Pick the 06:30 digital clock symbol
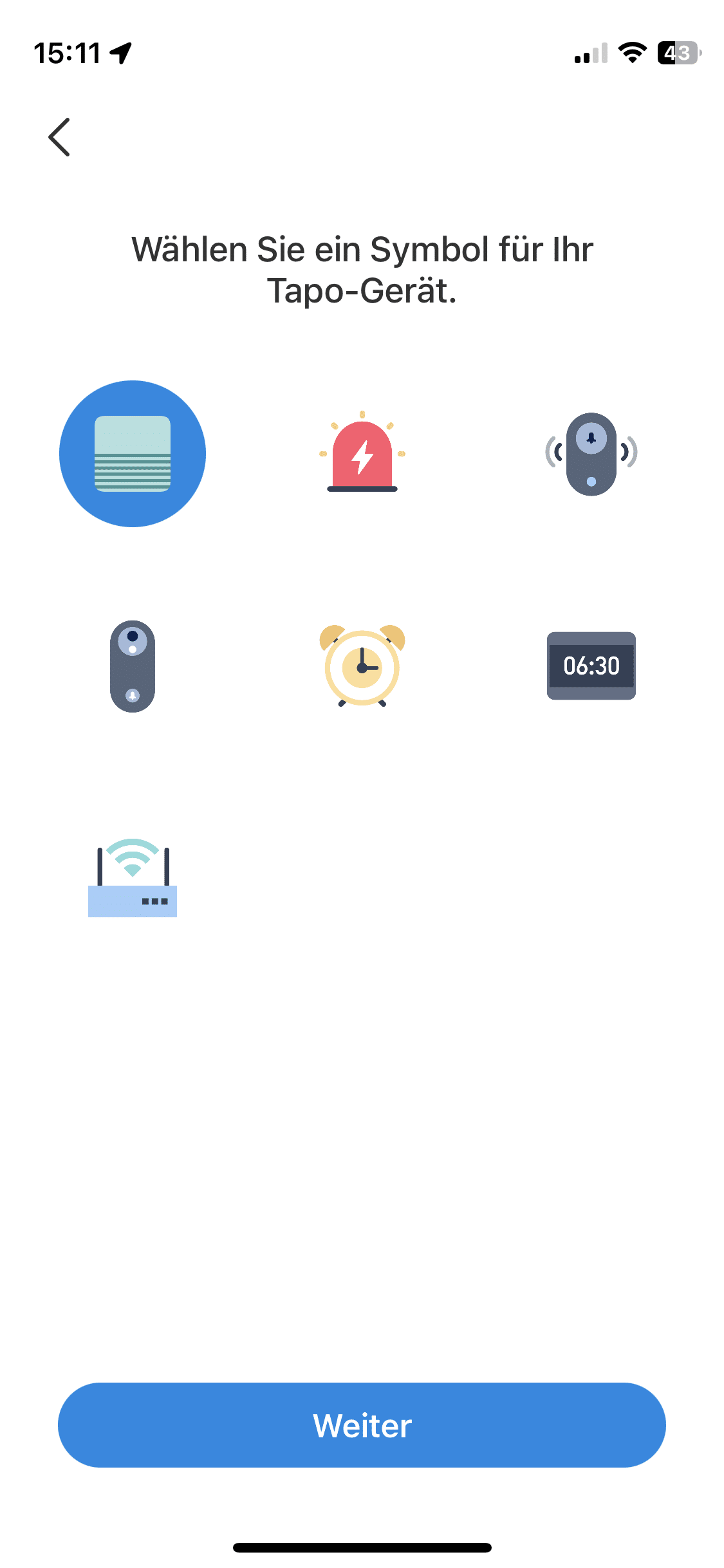724x1568 pixels. (x=591, y=666)
